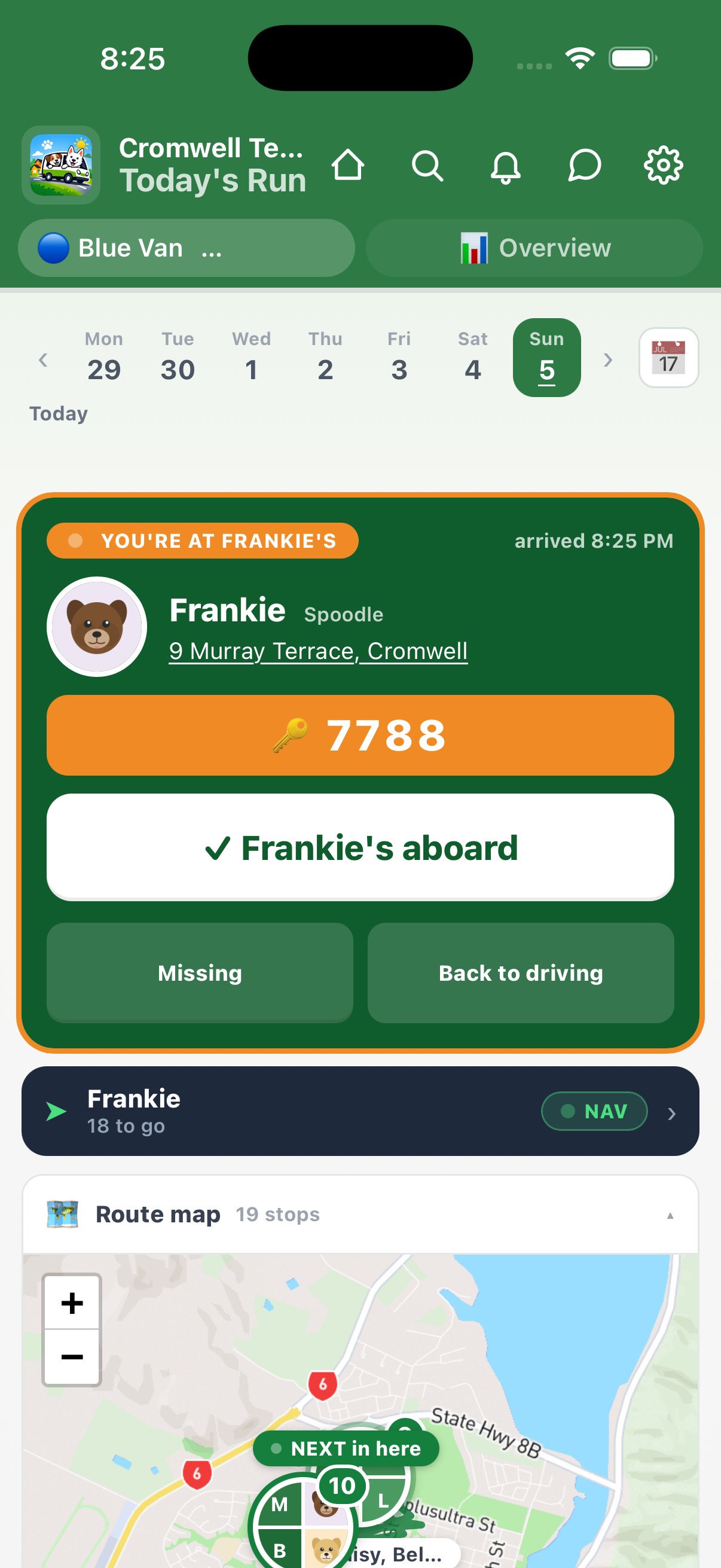
Task: Go to next week arrow
Action: coord(607,359)
